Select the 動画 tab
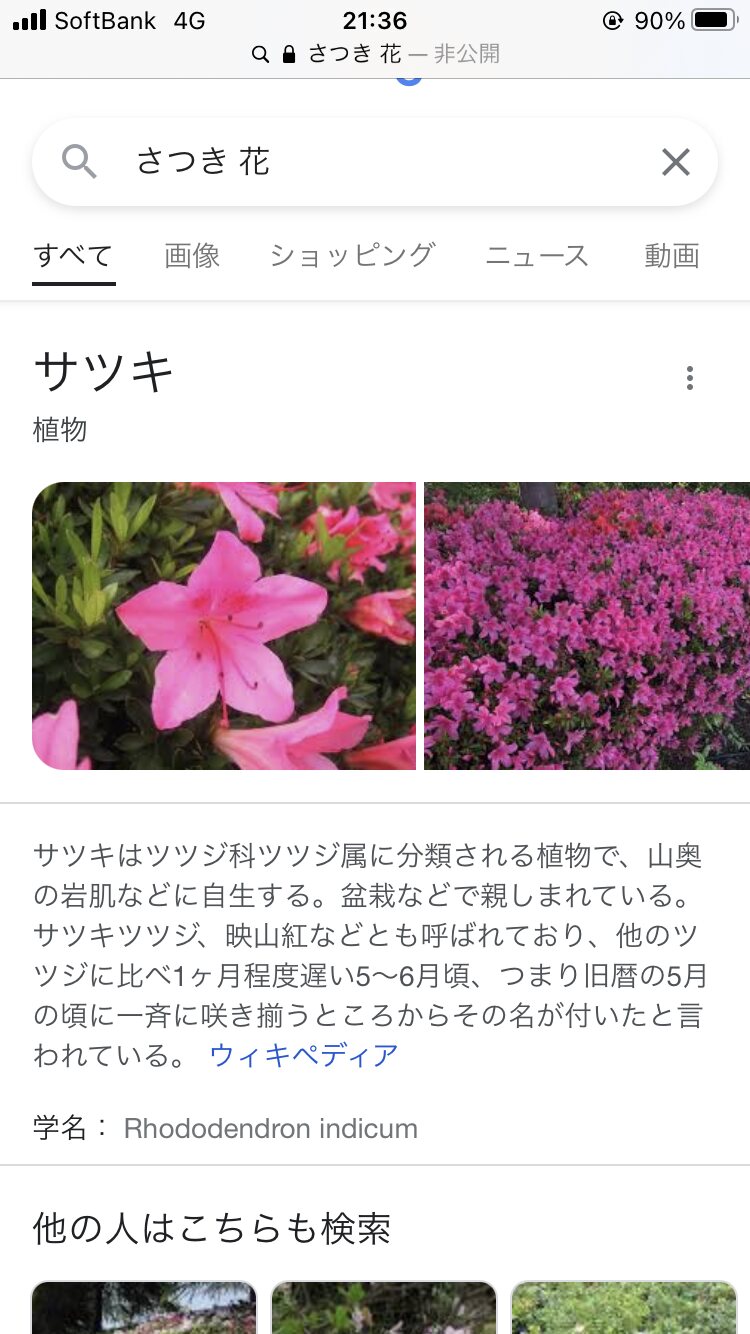 click(671, 256)
